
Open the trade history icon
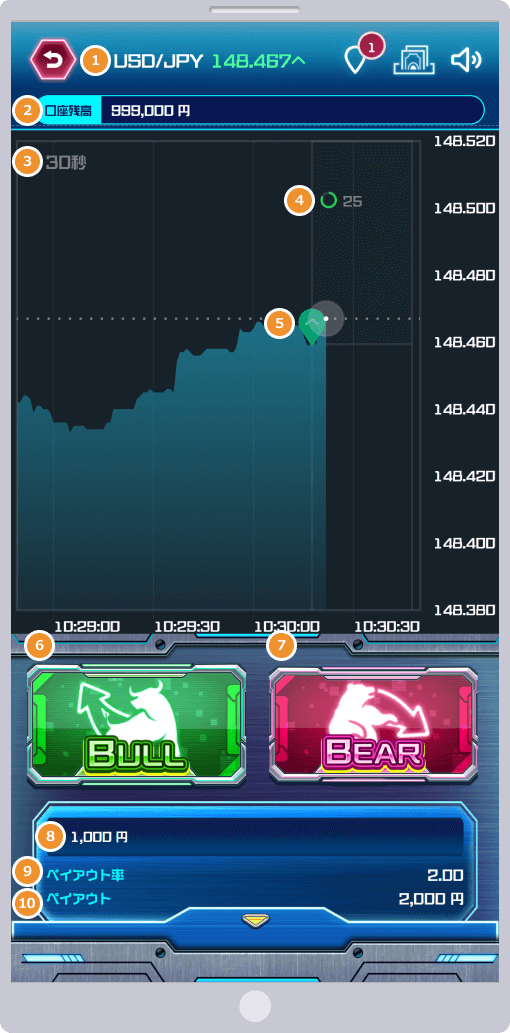[x=414, y=61]
